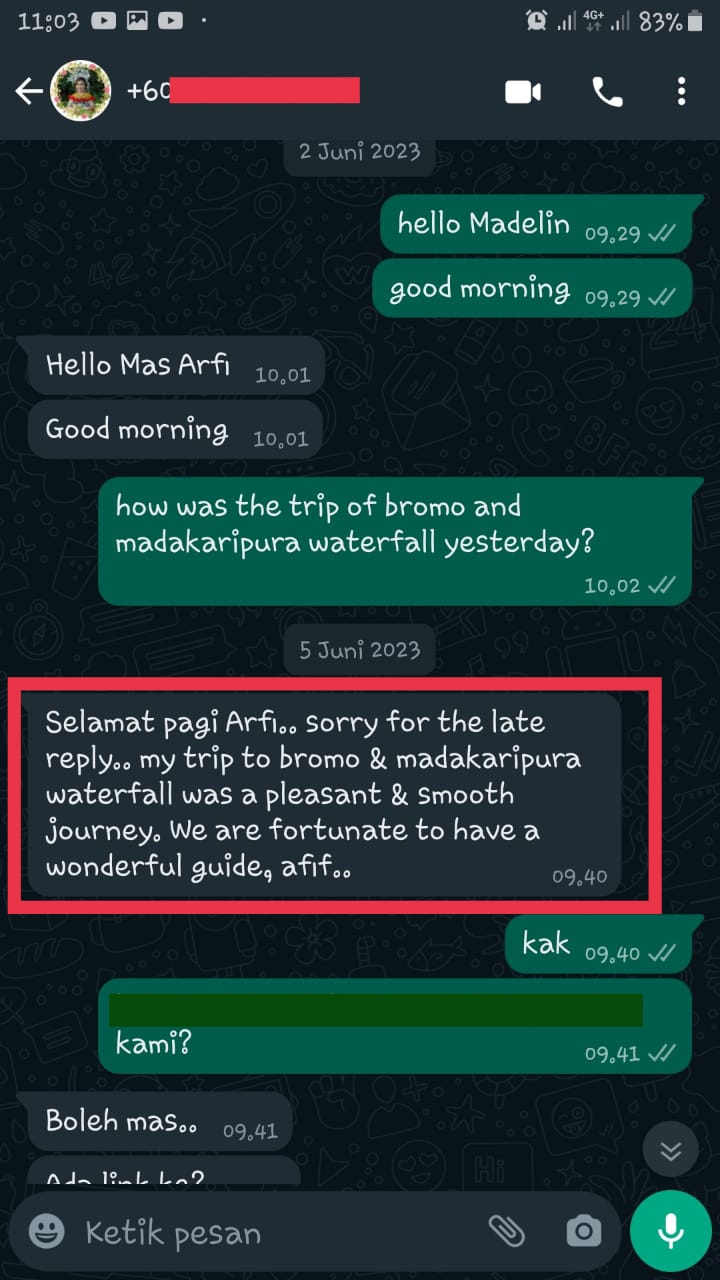This screenshot has height=1280, width=720.
Task: Attach a file with the paperclip
Action: (506, 1232)
